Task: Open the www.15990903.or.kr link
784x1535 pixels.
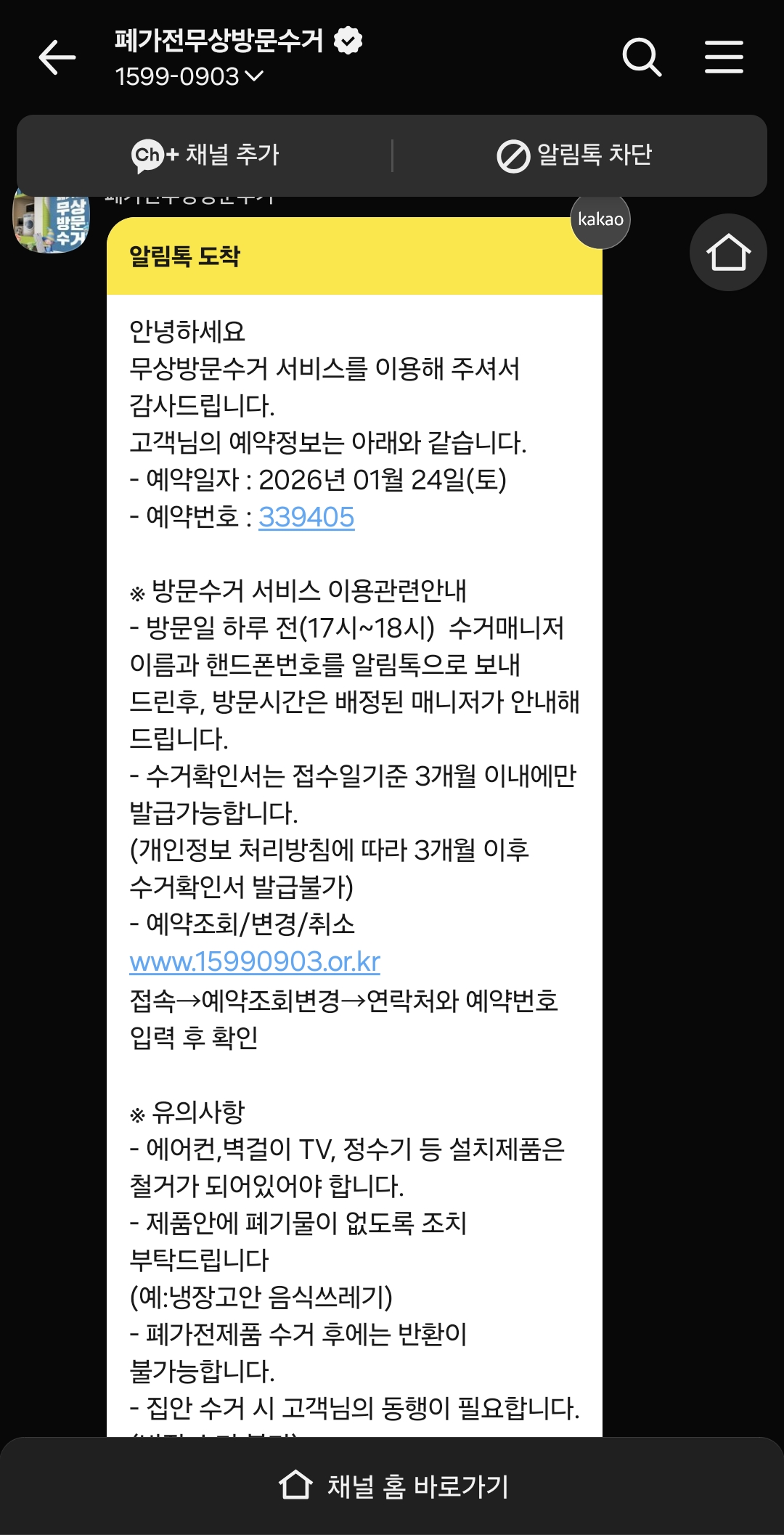Action: click(255, 961)
